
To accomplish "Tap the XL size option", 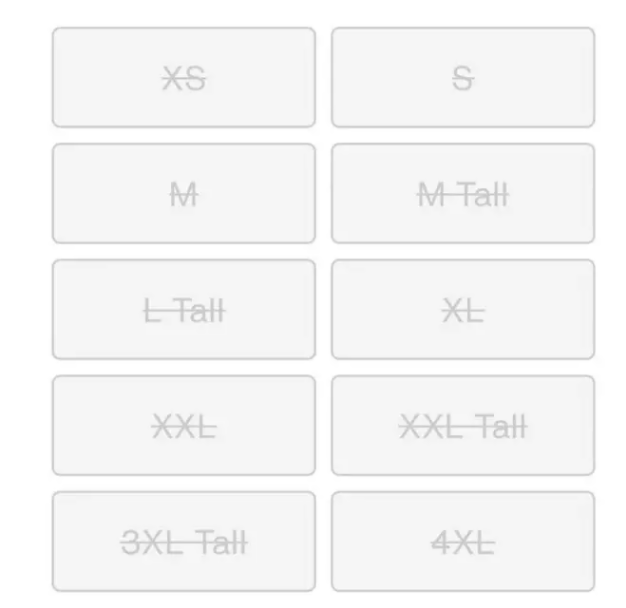I will (x=462, y=310).
